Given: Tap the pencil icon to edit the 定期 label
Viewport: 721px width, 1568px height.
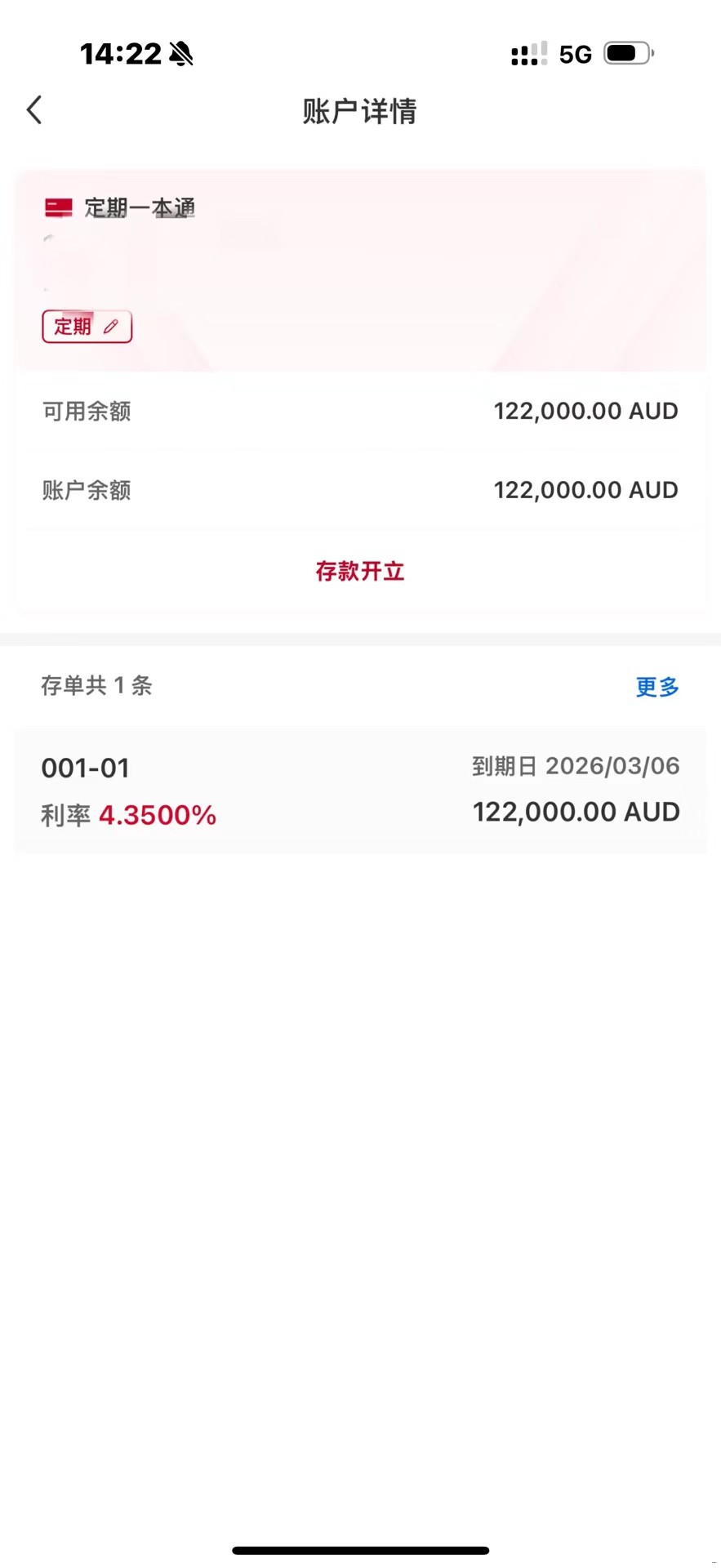Looking at the screenshot, I should pyautogui.click(x=111, y=326).
